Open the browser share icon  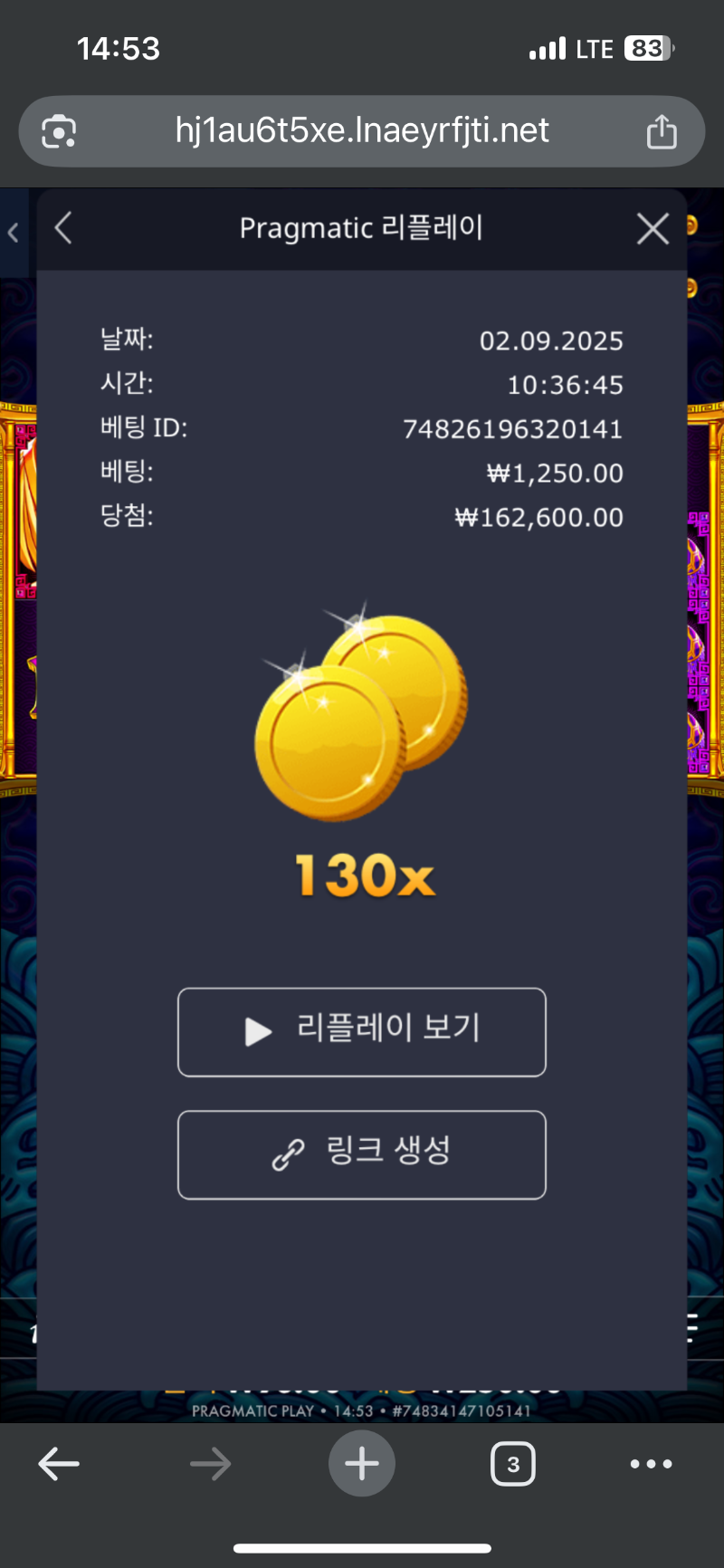[x=662, y=131]
